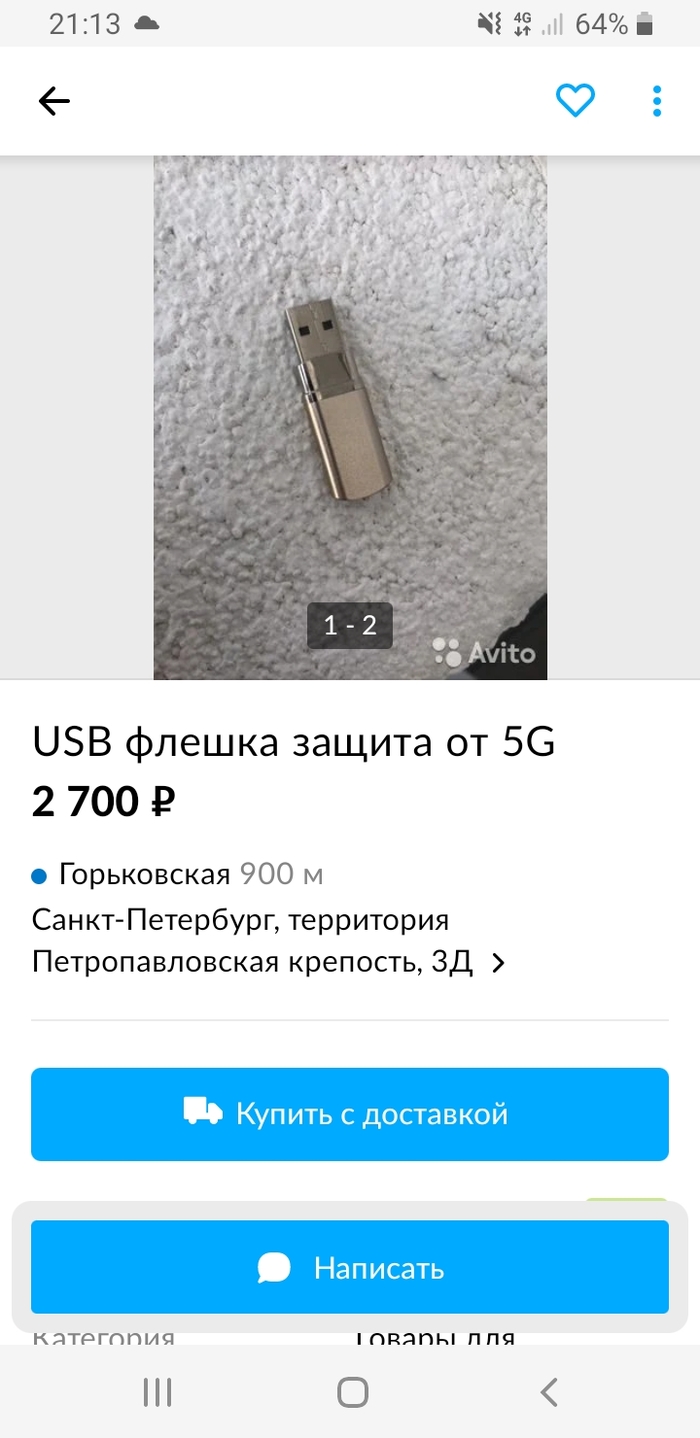Tap the Купить с доставкой button

tap(350, 1114)
